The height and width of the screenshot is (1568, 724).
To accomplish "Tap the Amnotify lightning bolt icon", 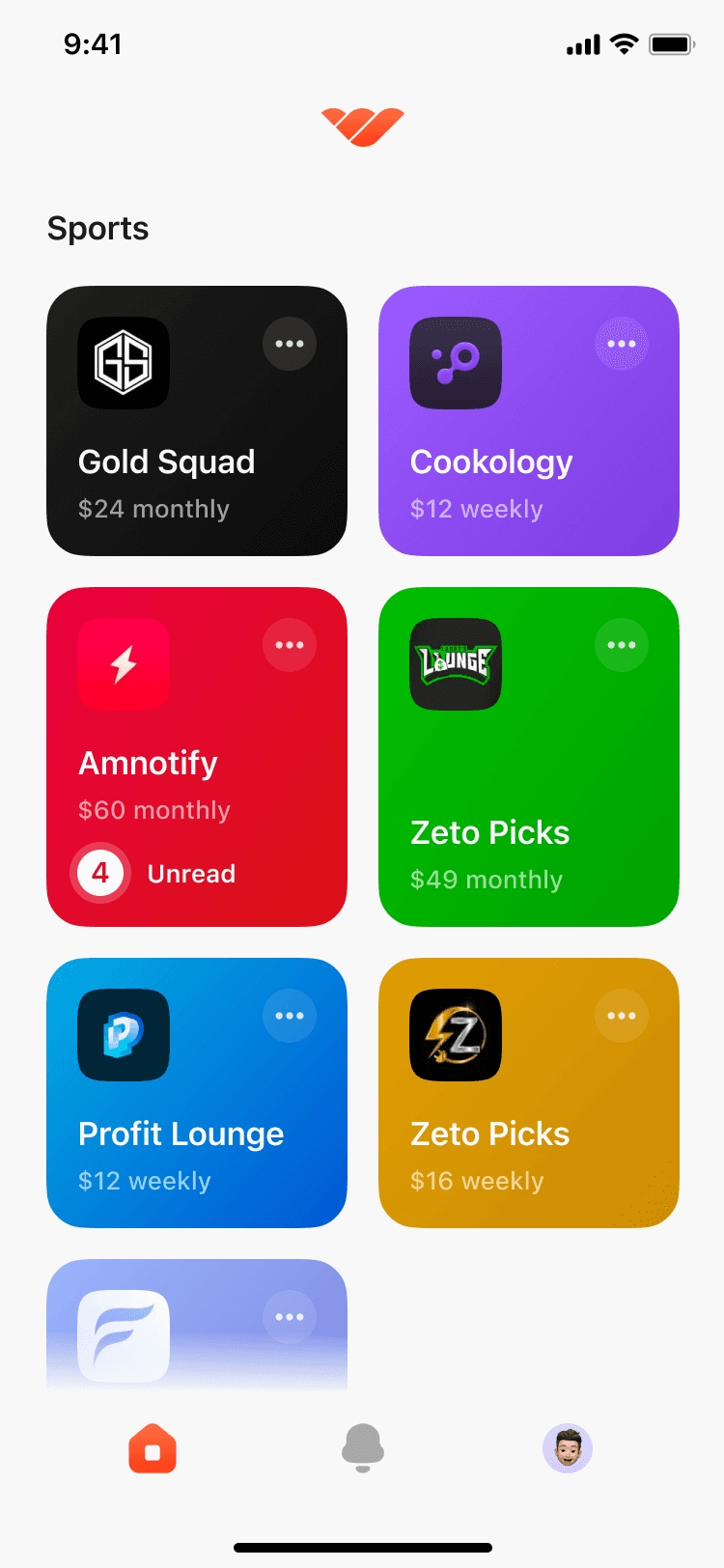I will [123, 664].
